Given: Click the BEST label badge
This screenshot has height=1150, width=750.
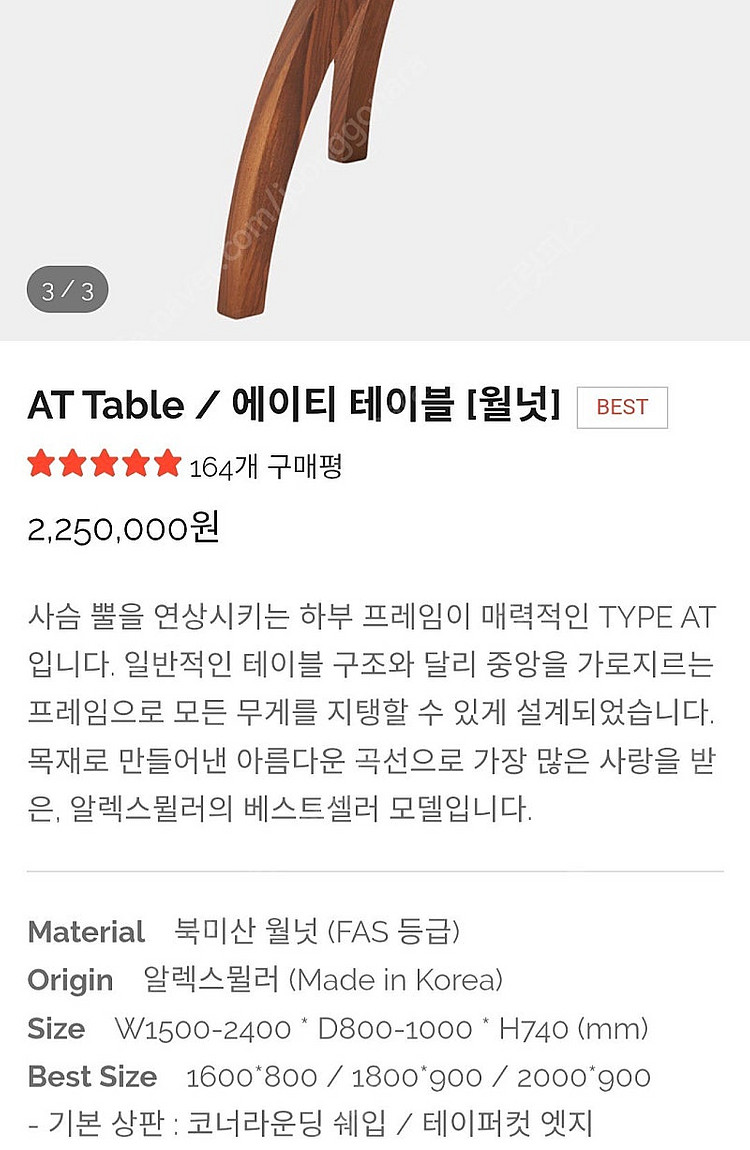Looking at the screenshot, I should tap(622, 408).
